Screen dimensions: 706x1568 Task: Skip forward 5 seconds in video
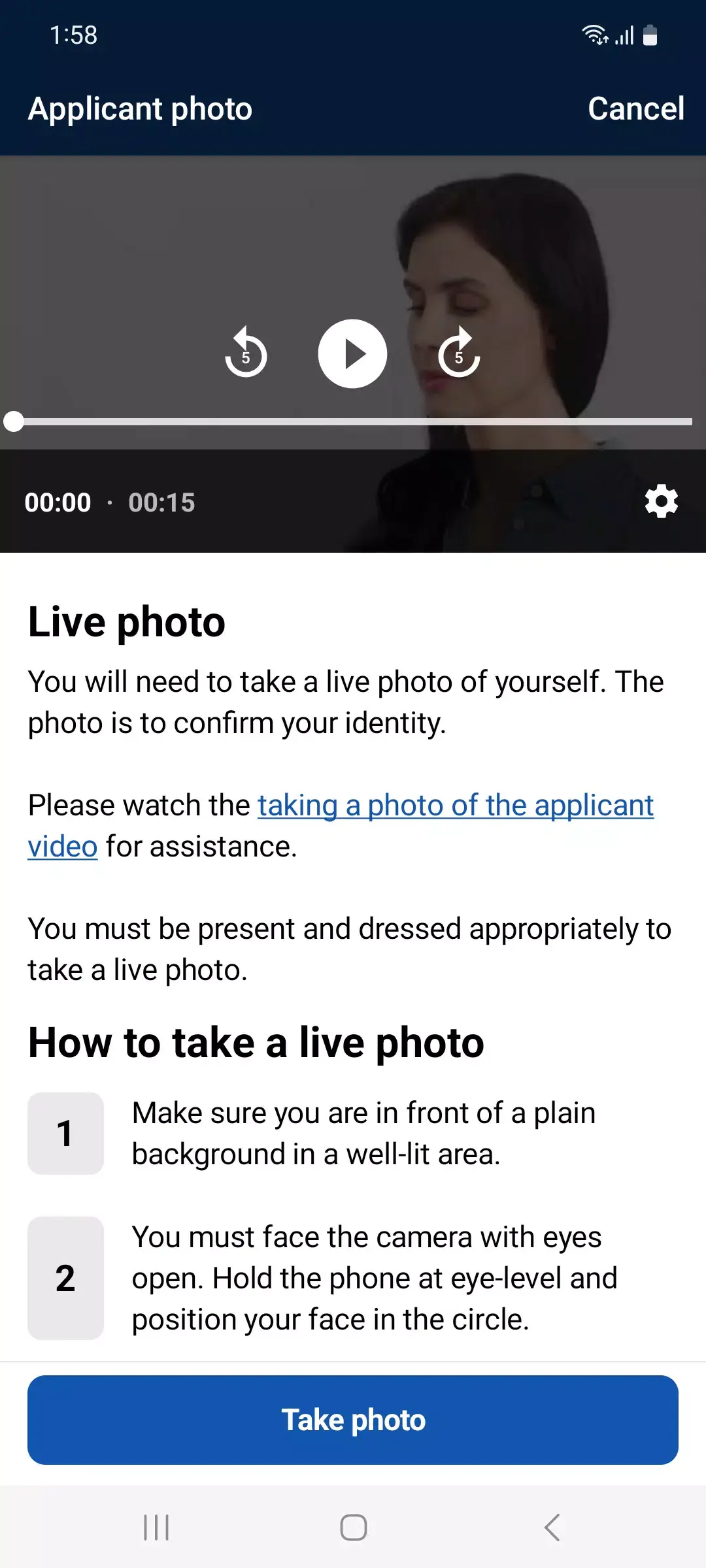coord(459,353)
